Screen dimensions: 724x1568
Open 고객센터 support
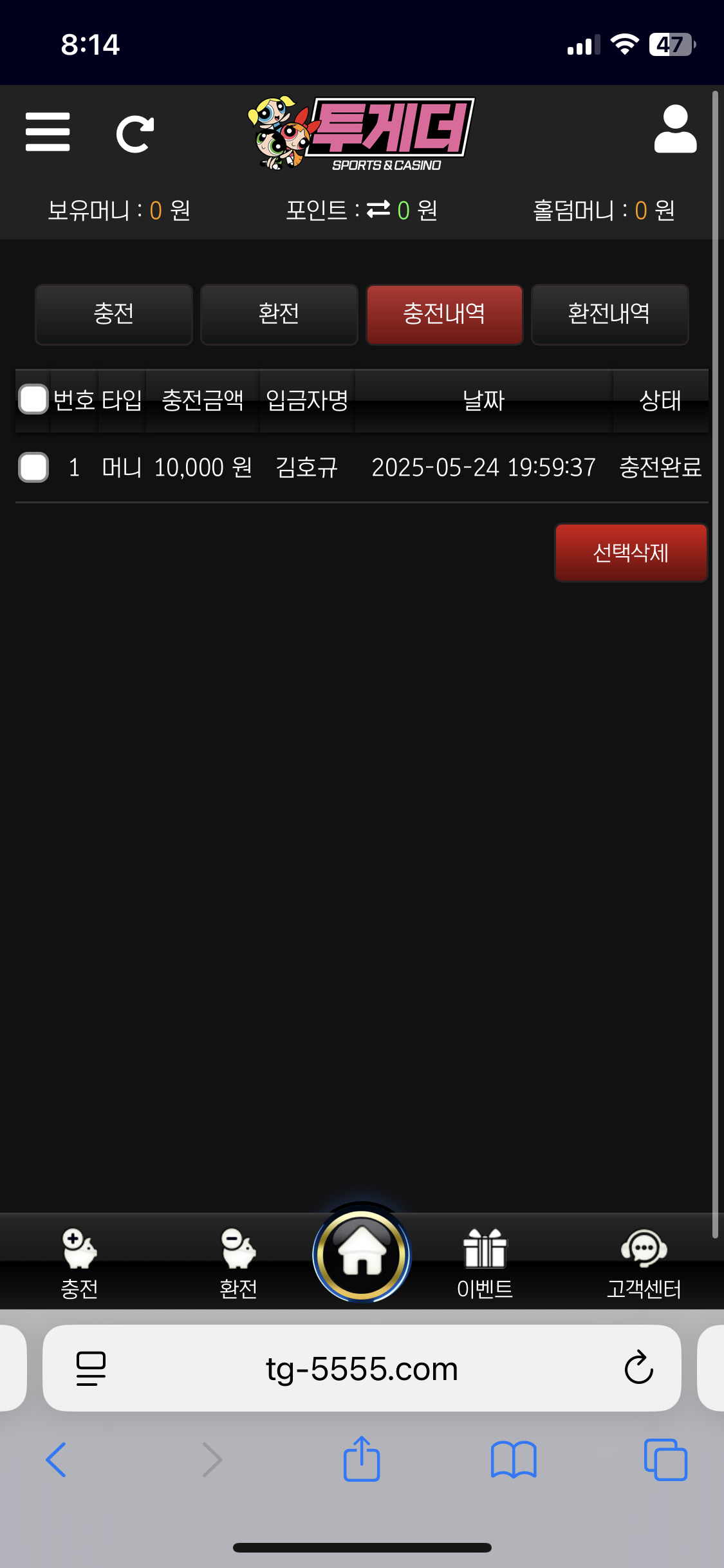(644, 1262)
